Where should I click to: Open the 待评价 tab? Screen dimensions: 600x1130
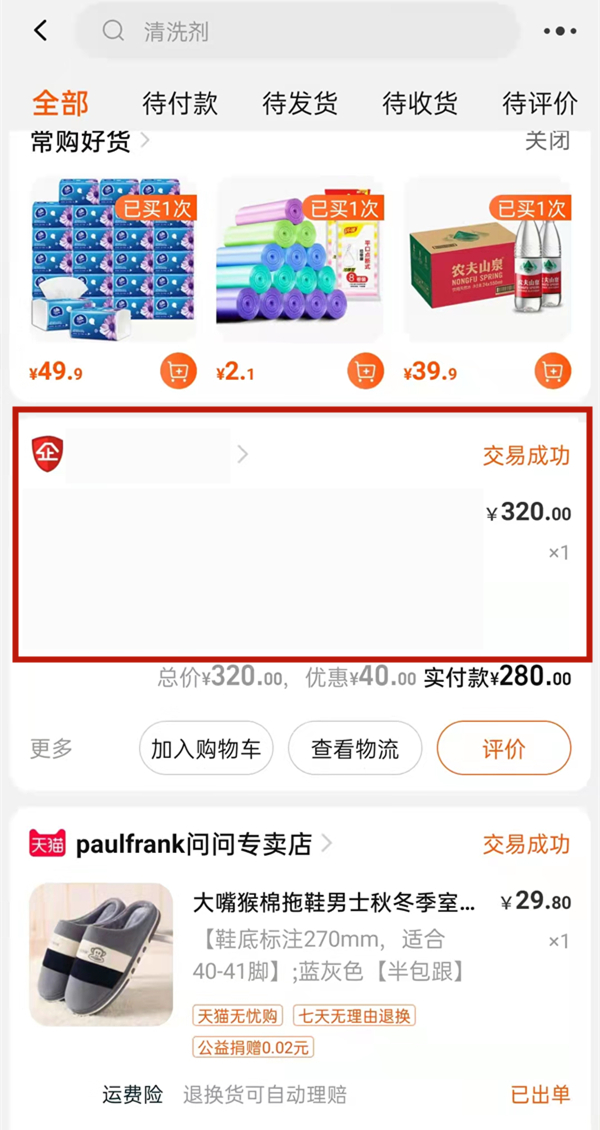click(x=540, y=103)
